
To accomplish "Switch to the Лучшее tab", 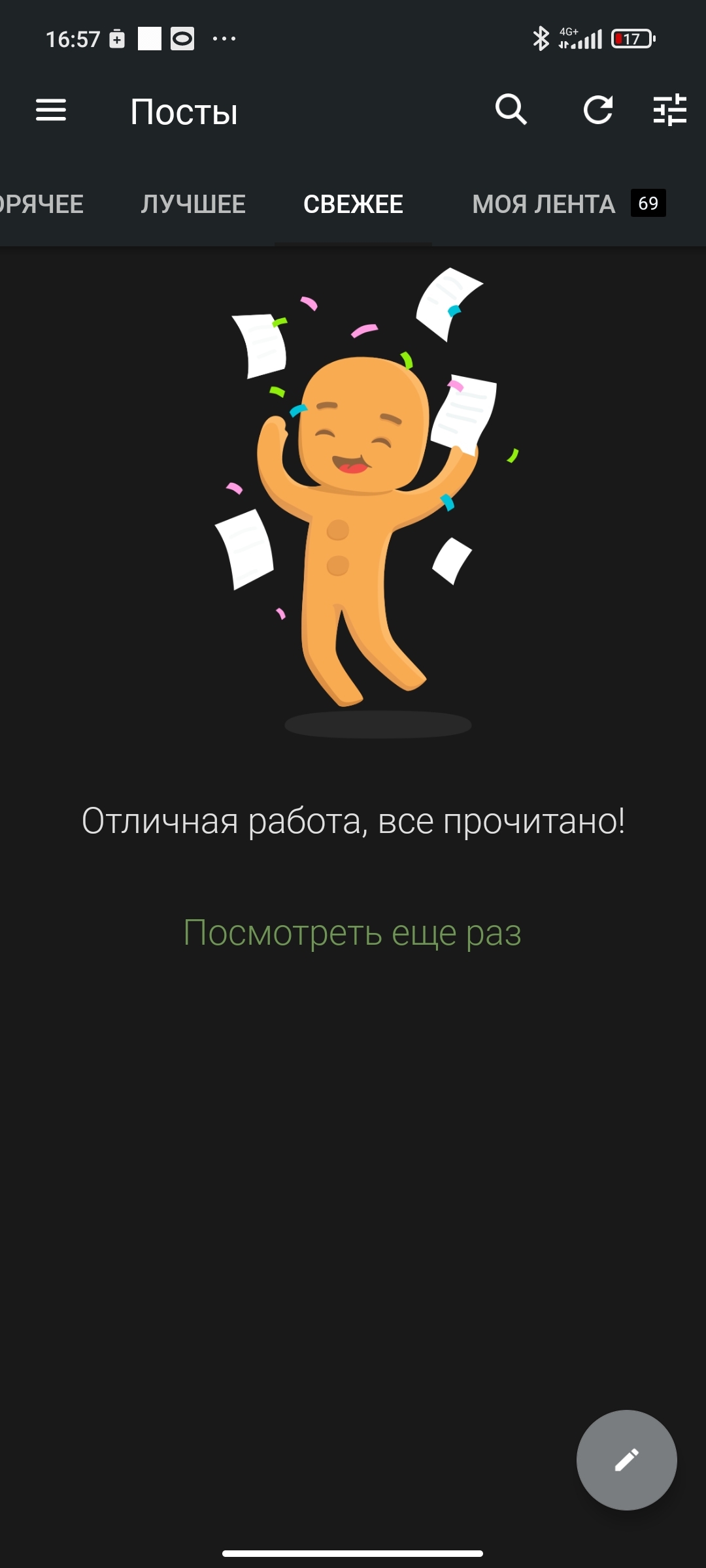I will [x=193, y=204].
